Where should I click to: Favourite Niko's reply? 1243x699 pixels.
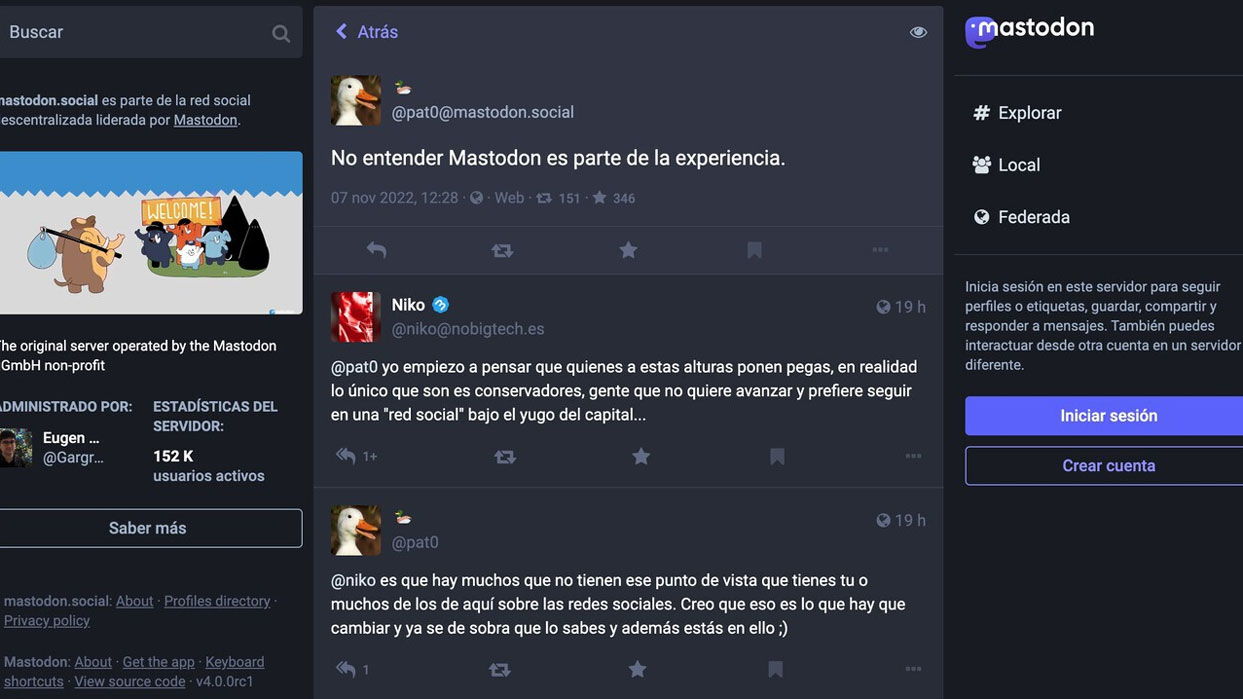(641, 456)
